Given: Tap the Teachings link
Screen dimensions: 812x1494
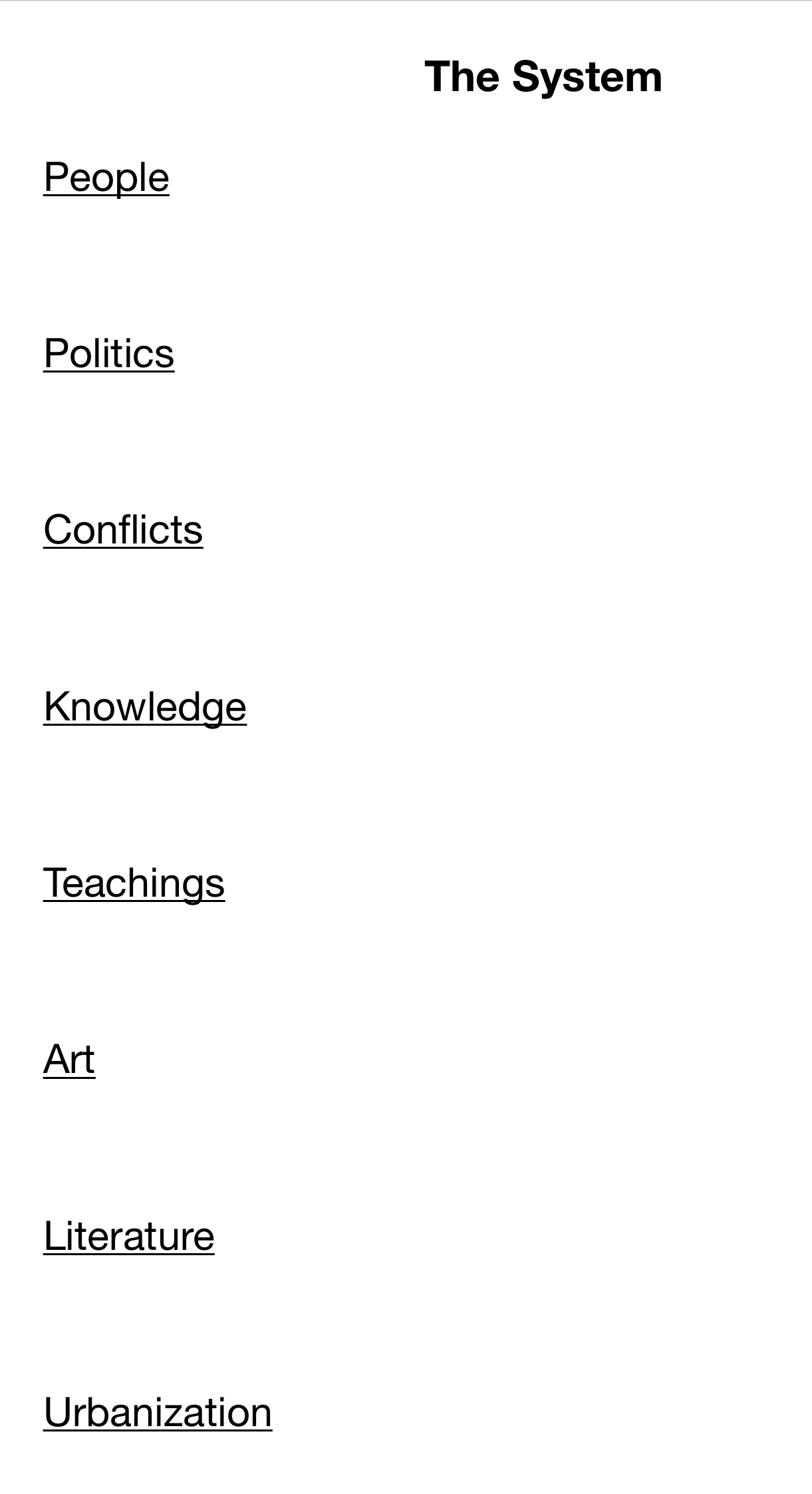Looking at the screenshot, I should point(134,883).
